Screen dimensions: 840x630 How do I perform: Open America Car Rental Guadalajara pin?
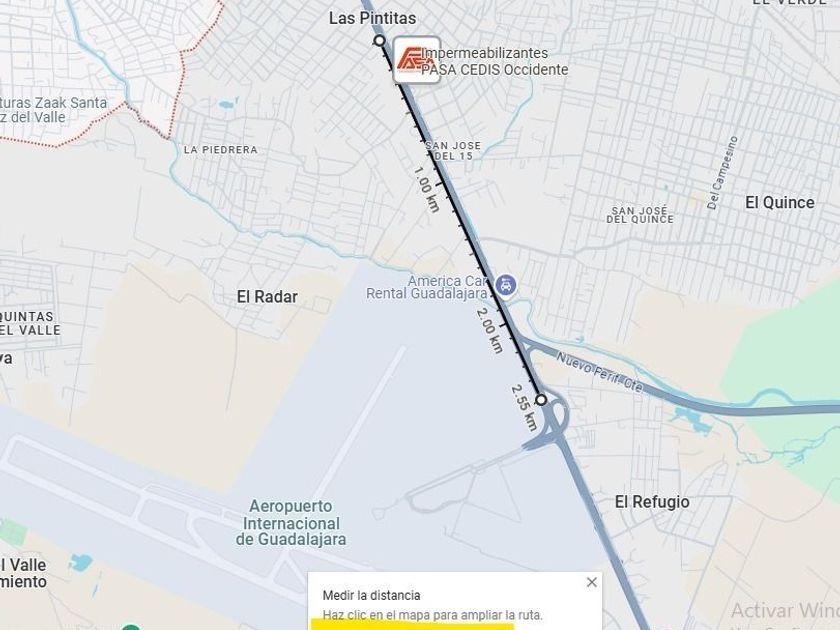tap(506, 287)
